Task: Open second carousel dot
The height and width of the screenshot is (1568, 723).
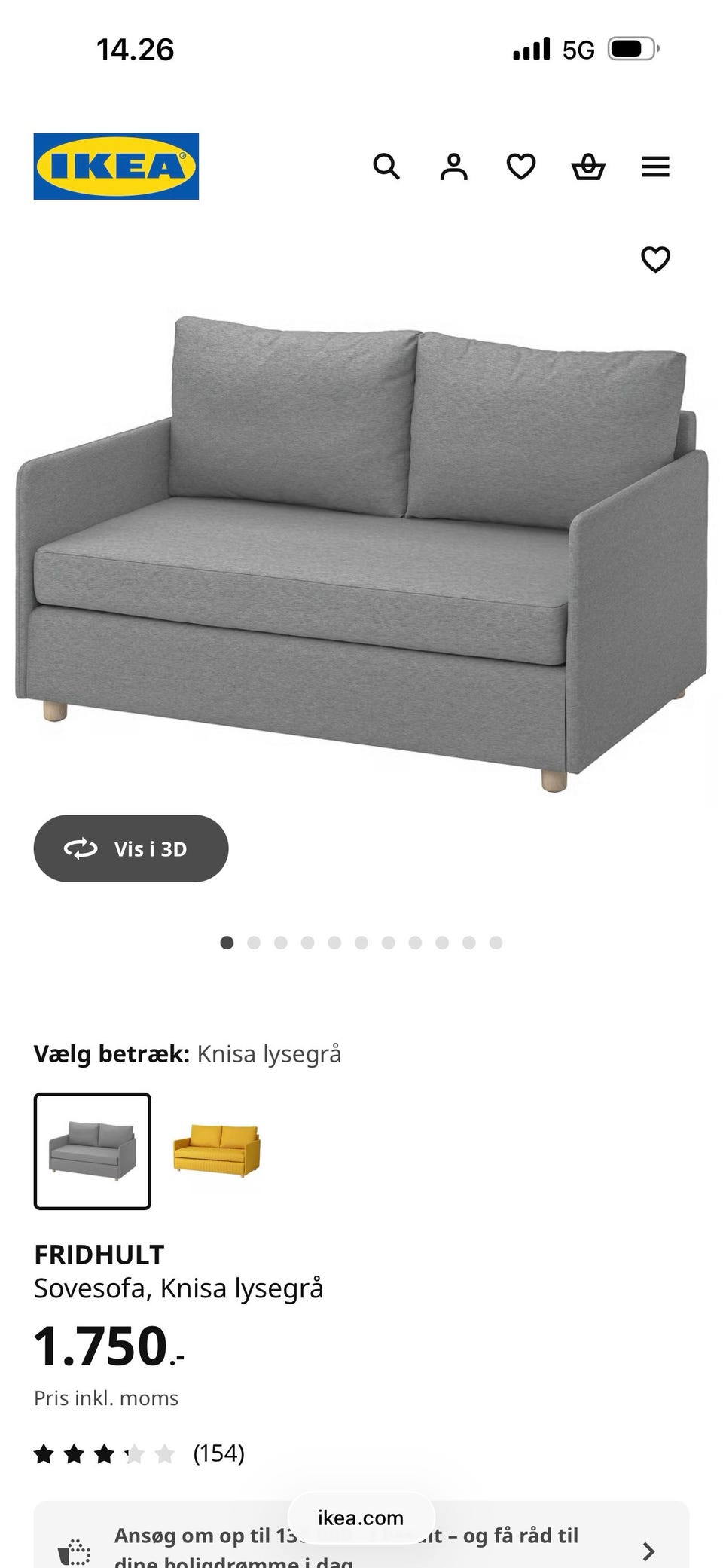Action: pos(254,943)
